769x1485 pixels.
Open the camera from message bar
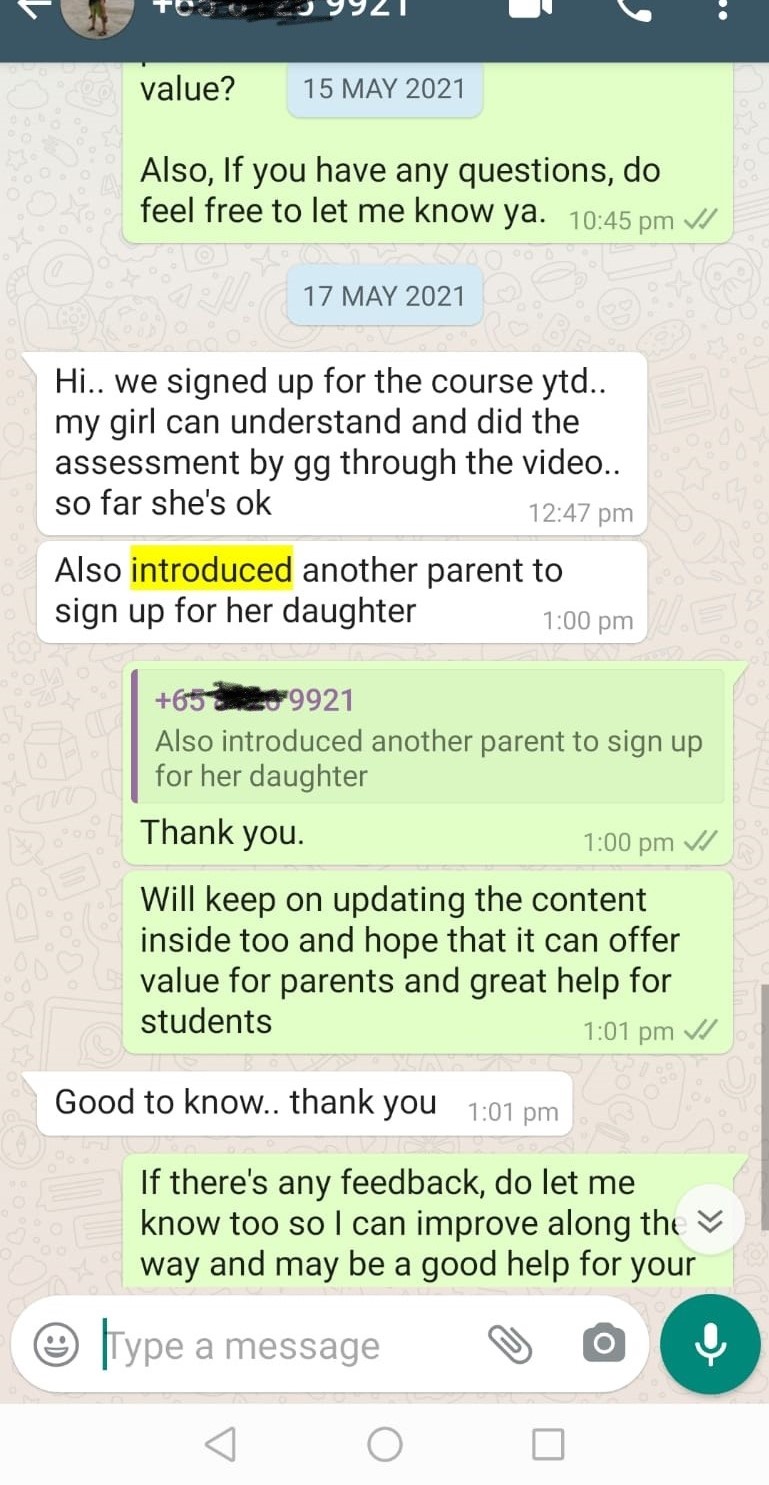pyautogui.click(x=603, y=1344)
